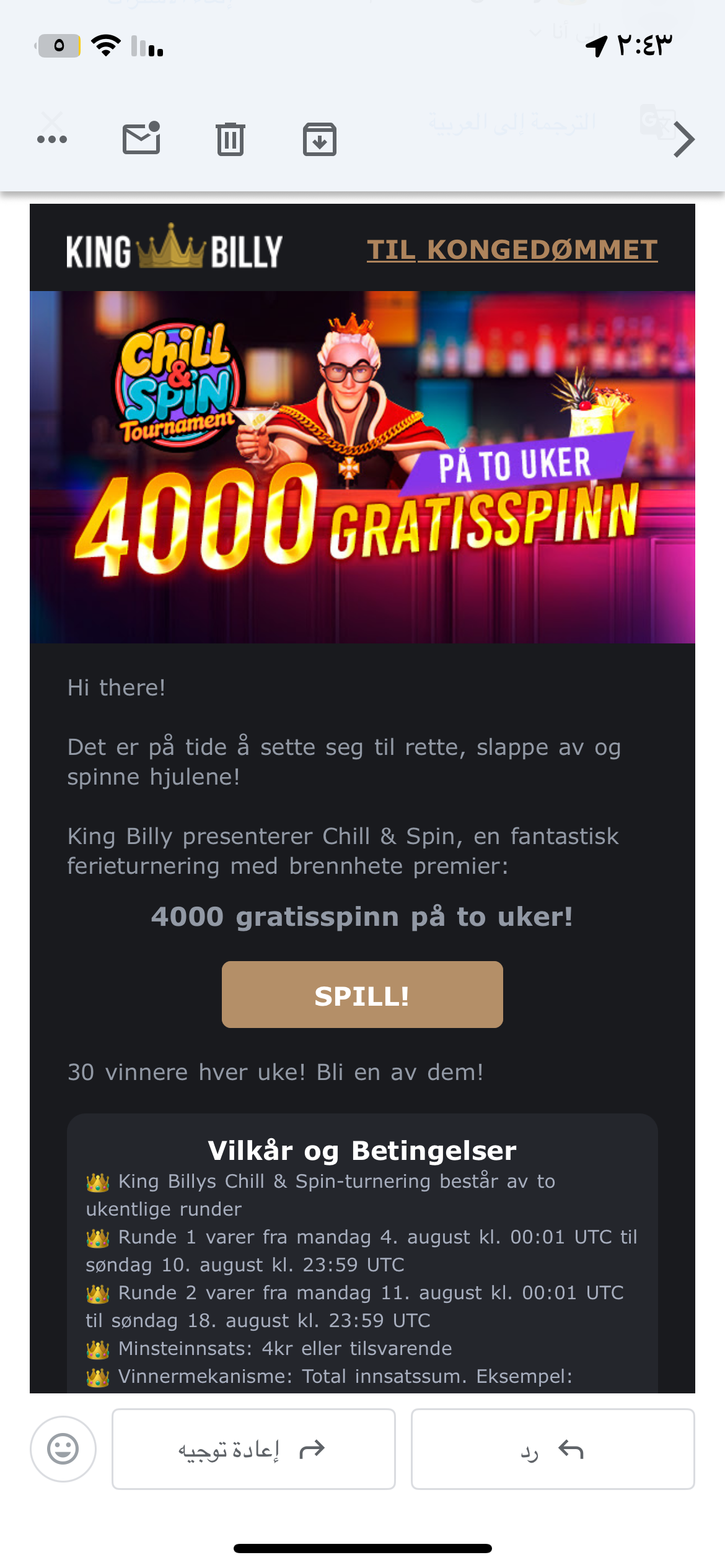The image size is (725, 1568).
Task: Open the TIL KONGEDØMMET link
Action: tap(512, 250)
